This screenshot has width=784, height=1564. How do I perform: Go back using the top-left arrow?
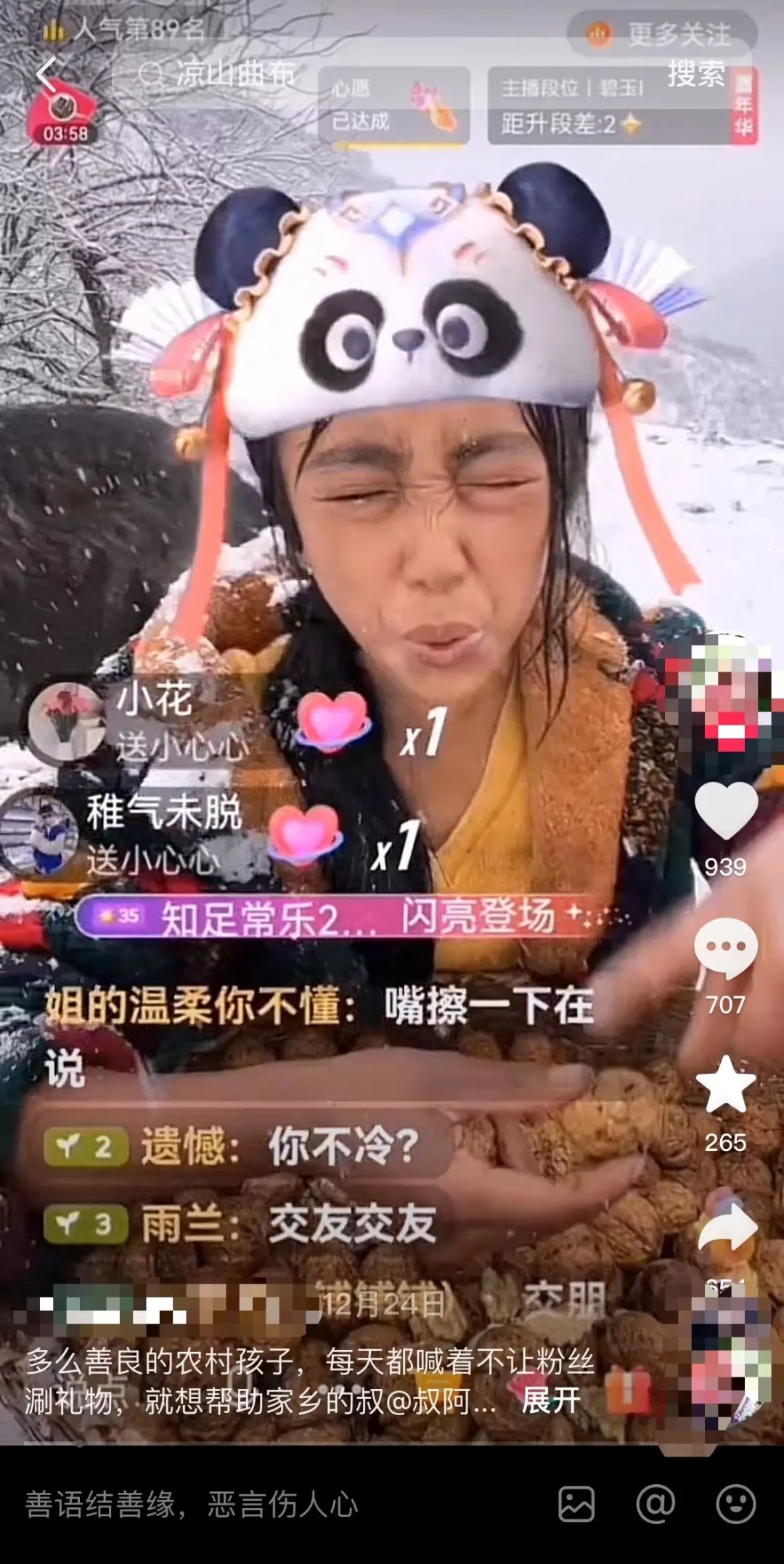46,74
